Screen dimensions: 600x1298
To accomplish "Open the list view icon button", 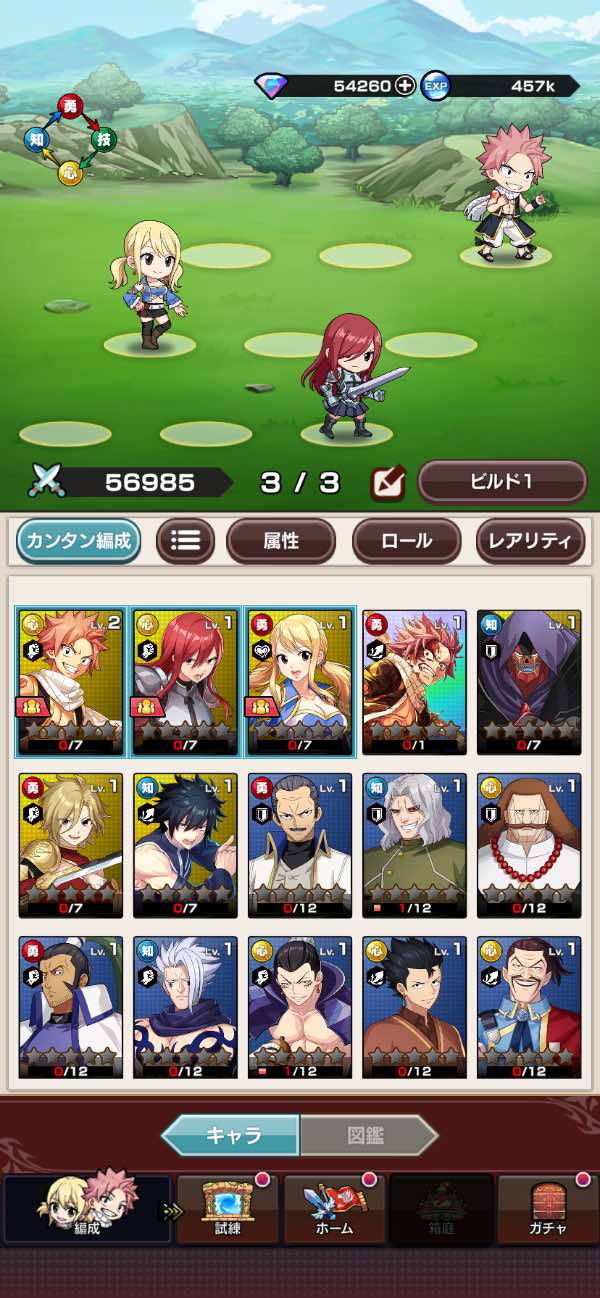I will click(185, 541).
